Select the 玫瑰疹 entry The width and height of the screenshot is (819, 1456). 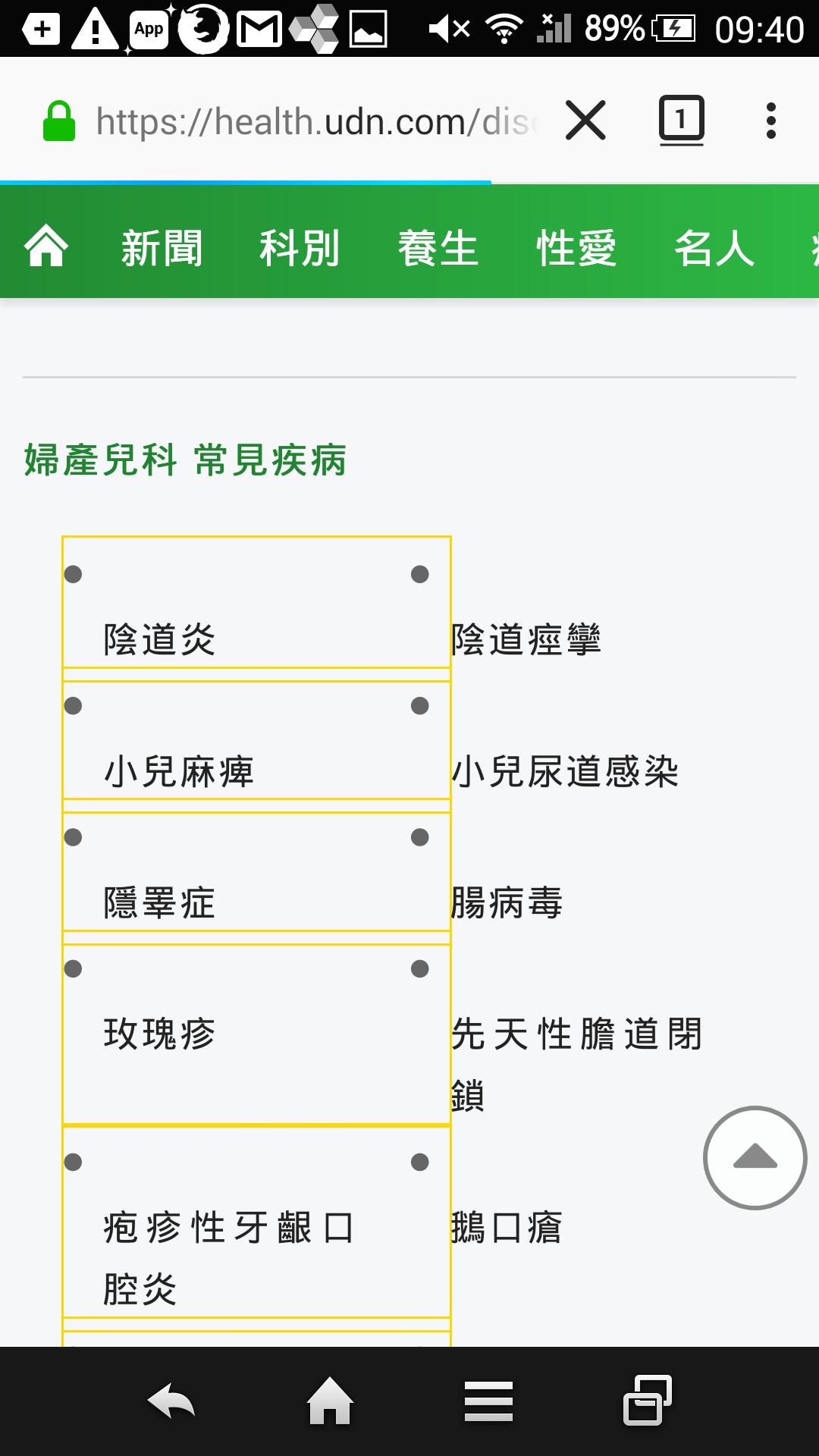(159, 1034)
